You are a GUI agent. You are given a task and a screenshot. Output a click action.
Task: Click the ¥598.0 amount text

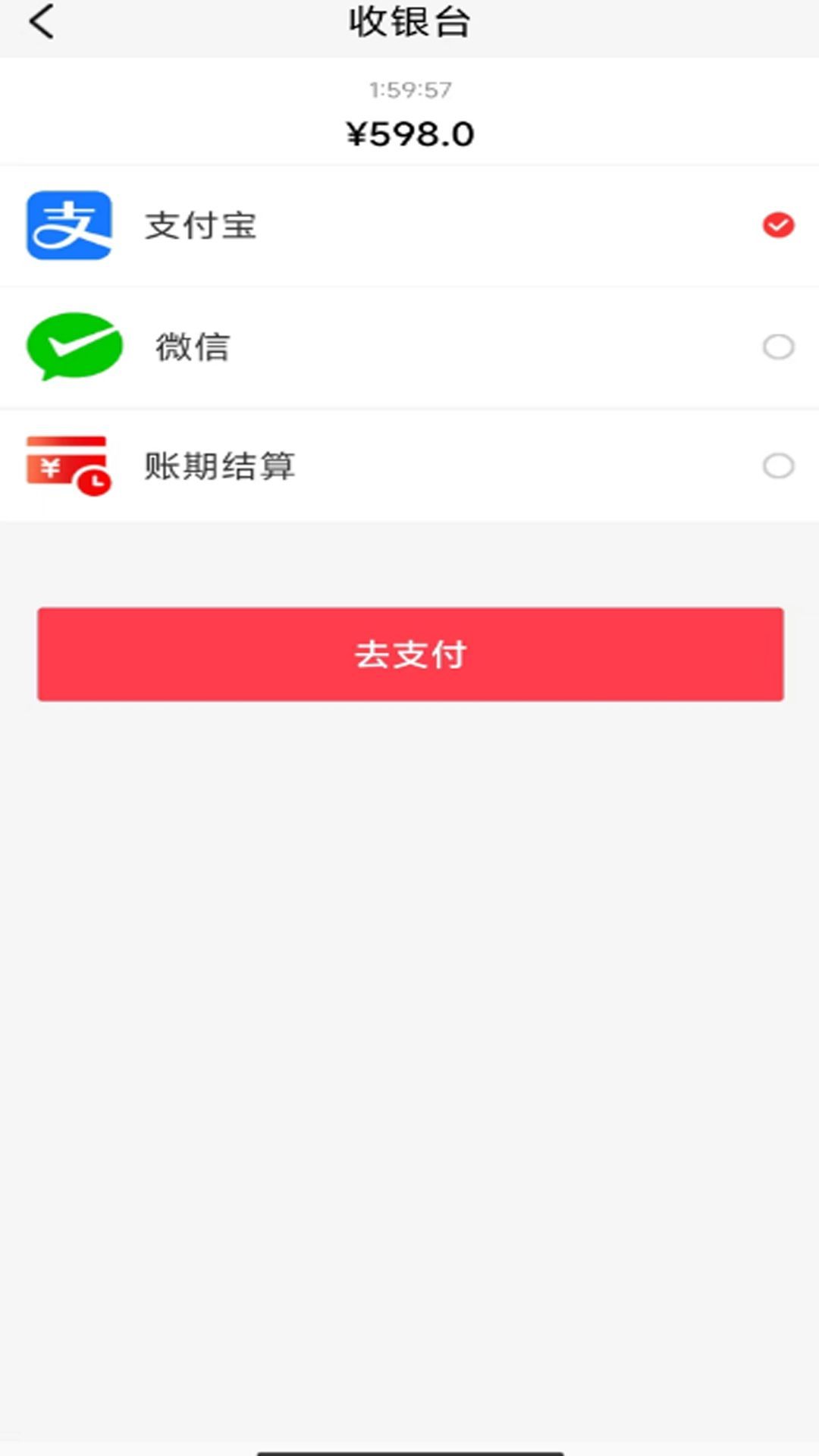coord(409,133)
